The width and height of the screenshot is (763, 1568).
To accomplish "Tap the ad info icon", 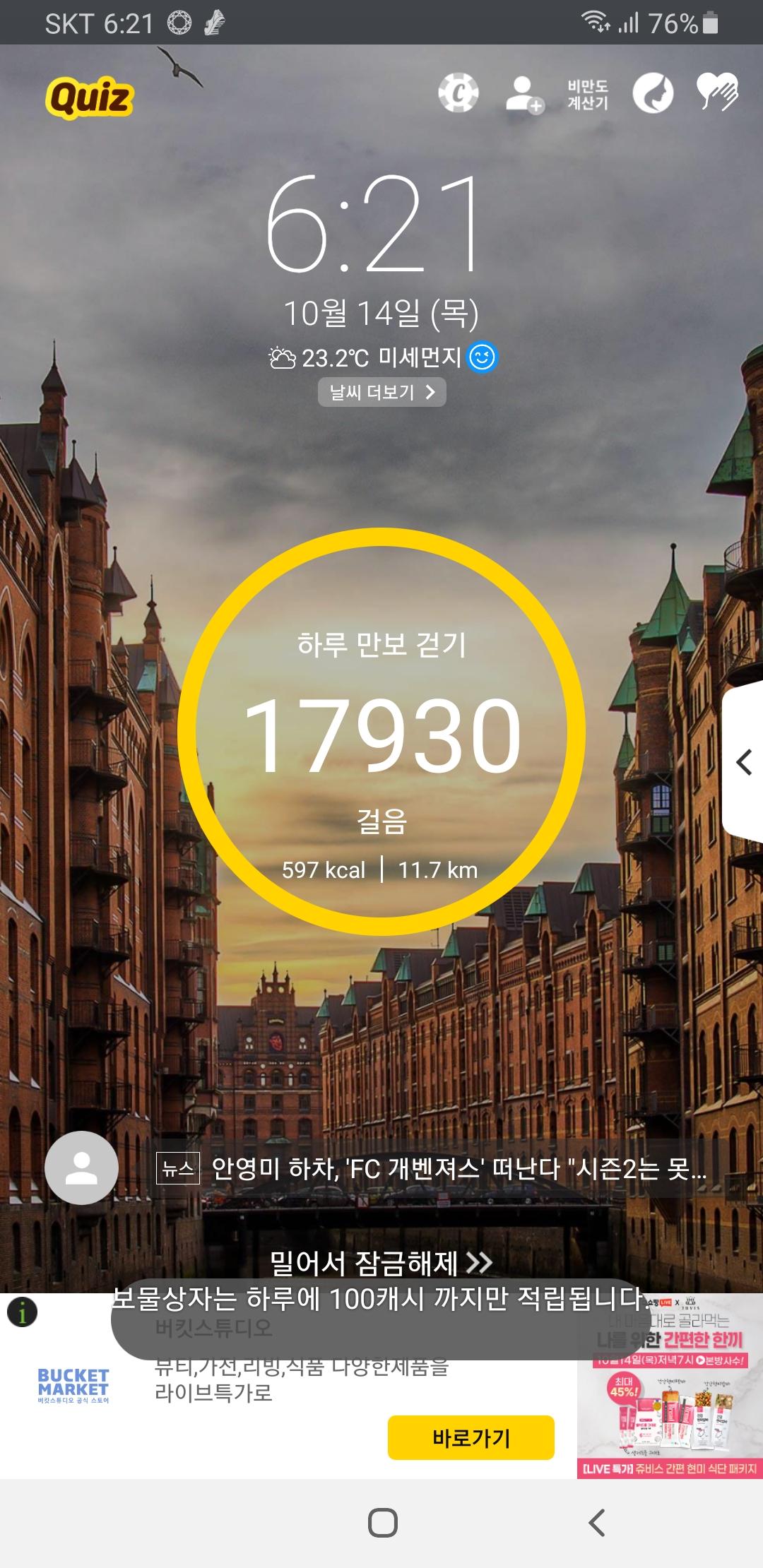I will click(x=22, y=1314).
